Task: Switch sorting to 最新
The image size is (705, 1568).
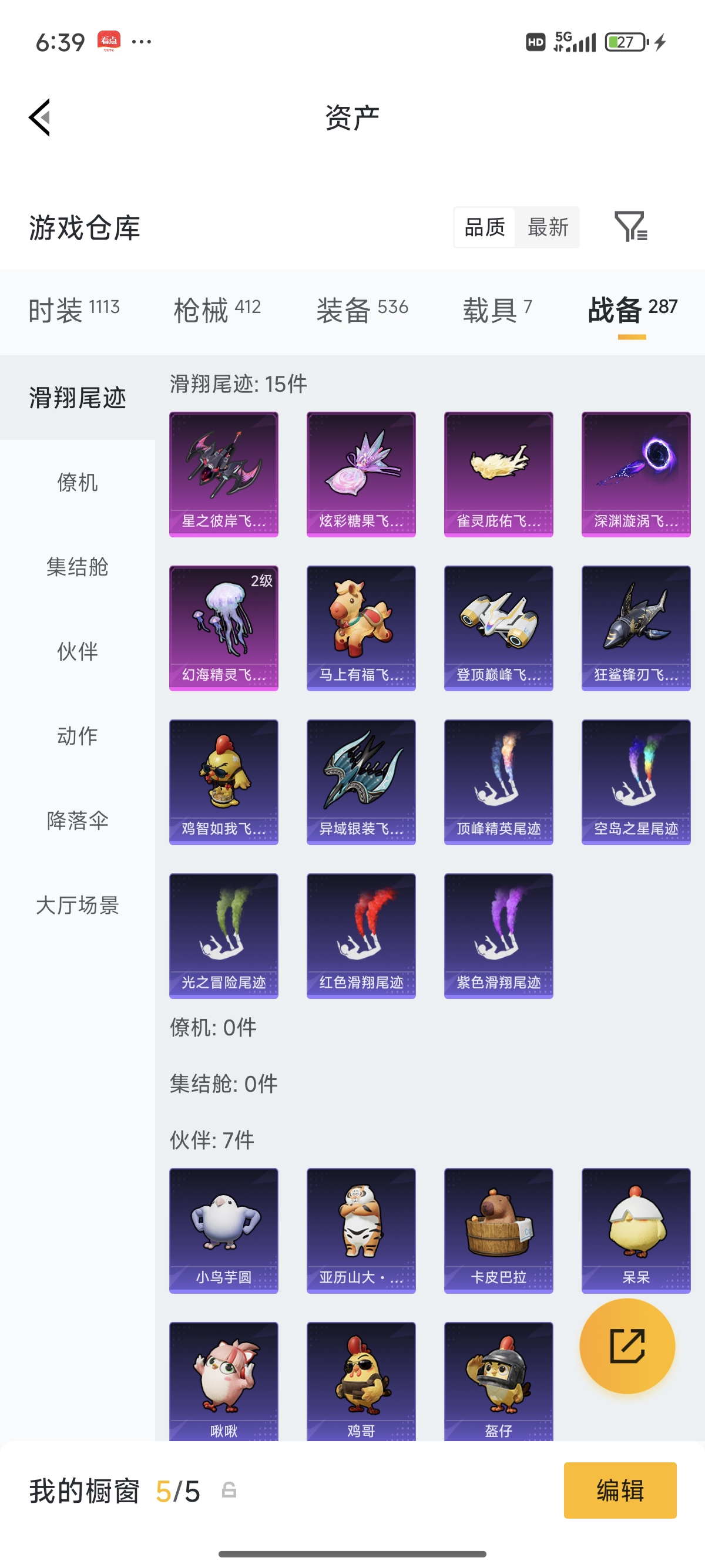Action: click(548, 228)
